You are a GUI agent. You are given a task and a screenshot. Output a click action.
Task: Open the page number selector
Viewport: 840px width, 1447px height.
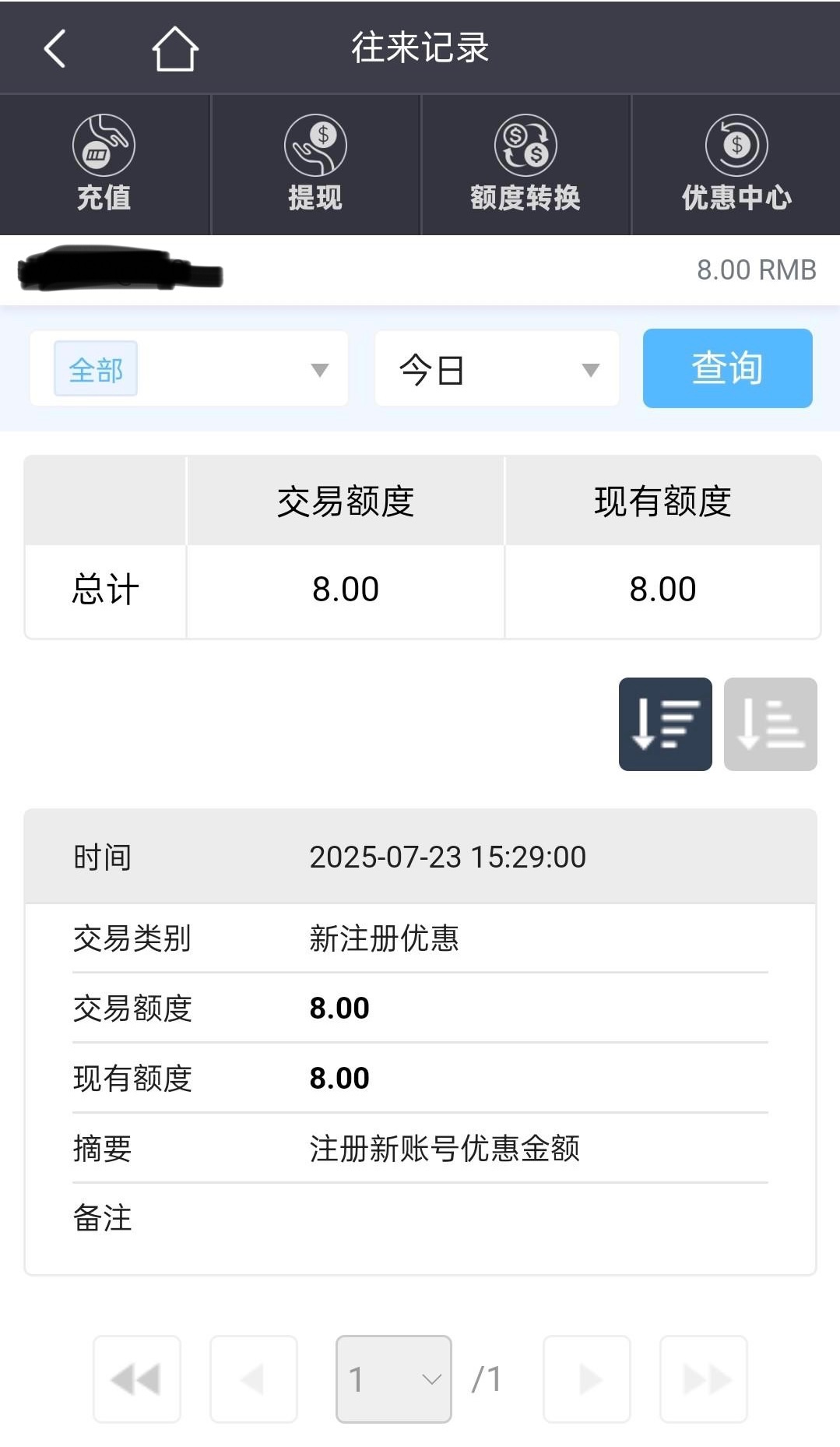tap(394, 1379)
